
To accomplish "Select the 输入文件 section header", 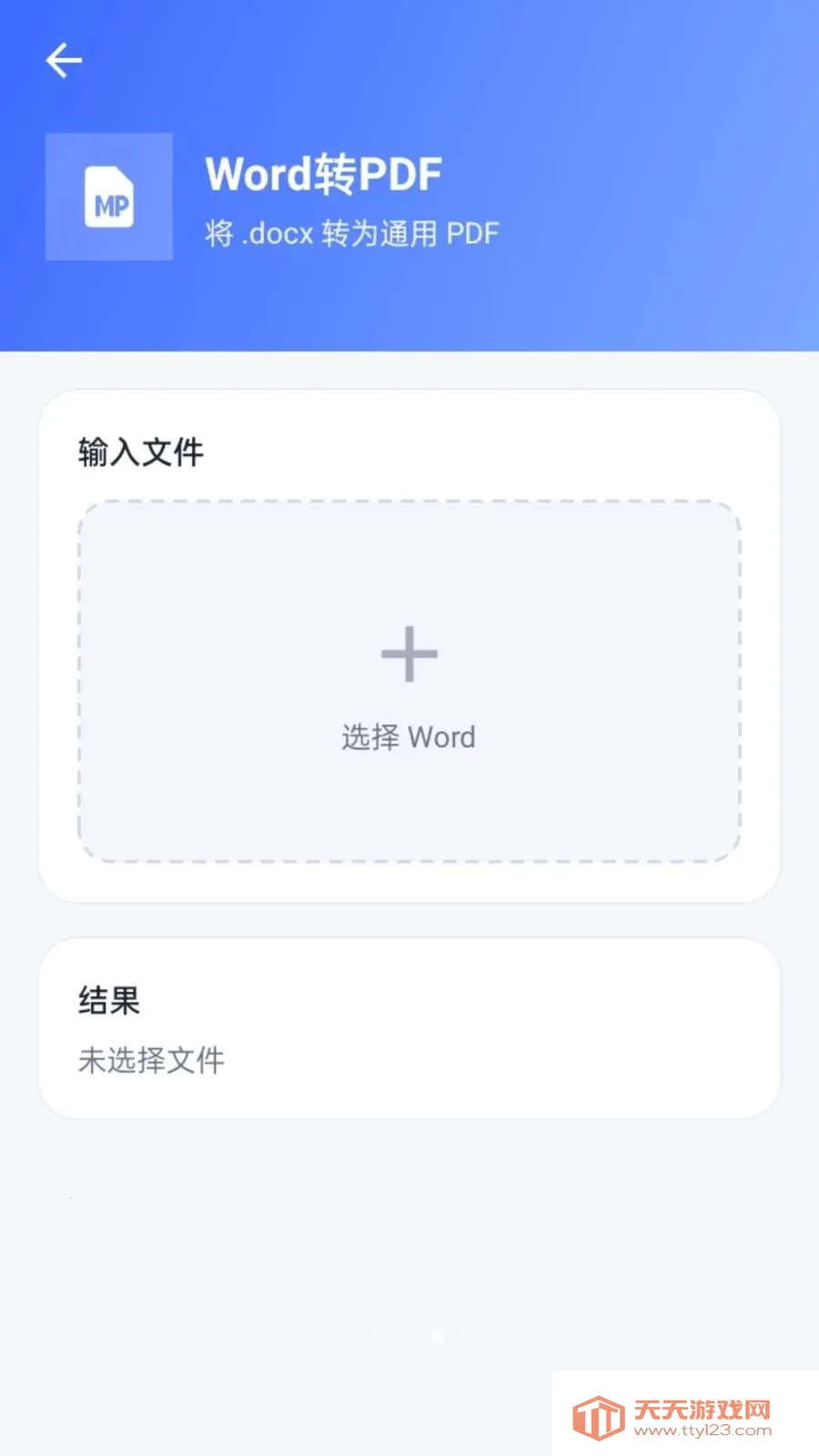I will 141,452.
